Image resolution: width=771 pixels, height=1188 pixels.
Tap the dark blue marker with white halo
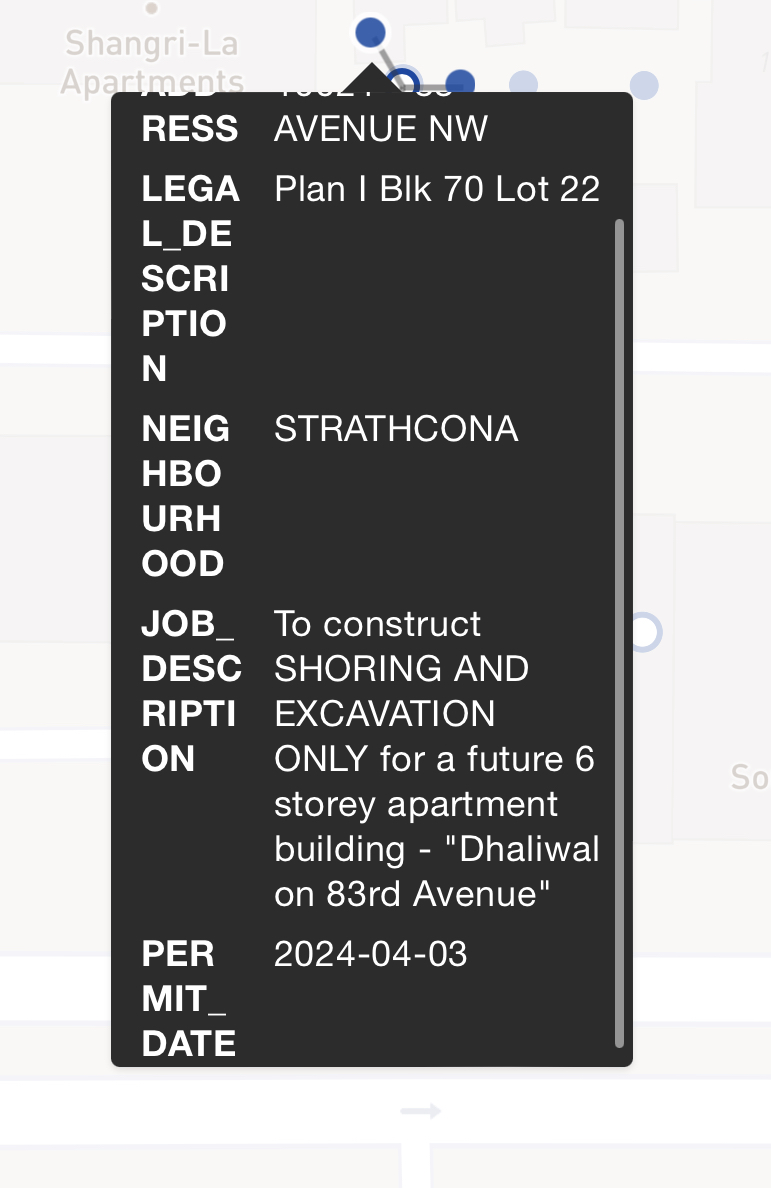(371, 32)
